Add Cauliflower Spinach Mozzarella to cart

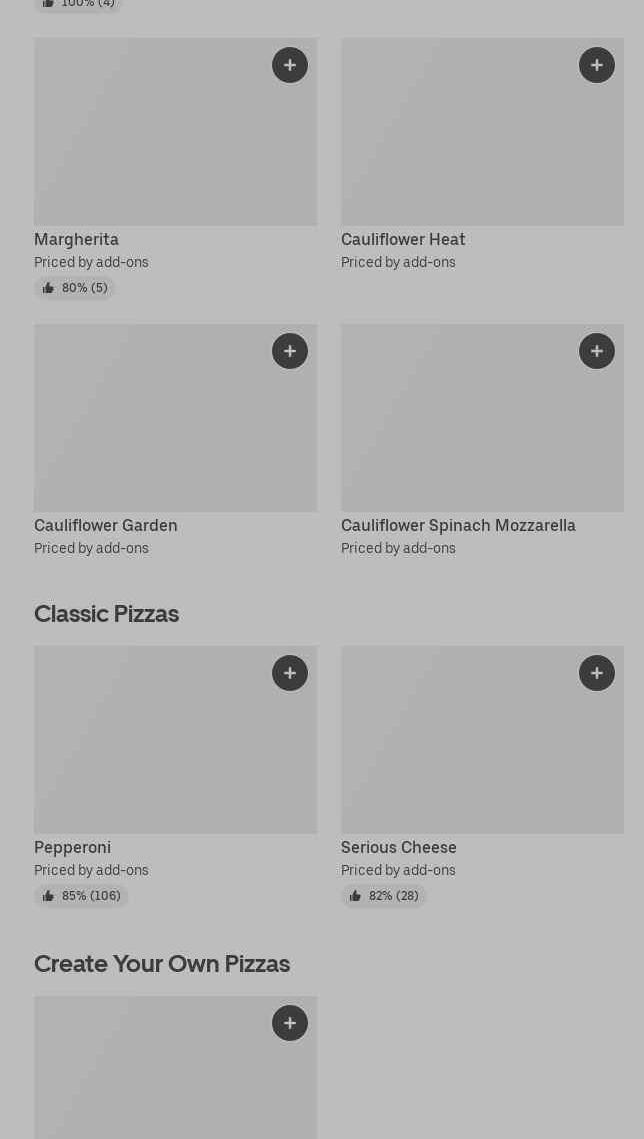tap(597, 351)
